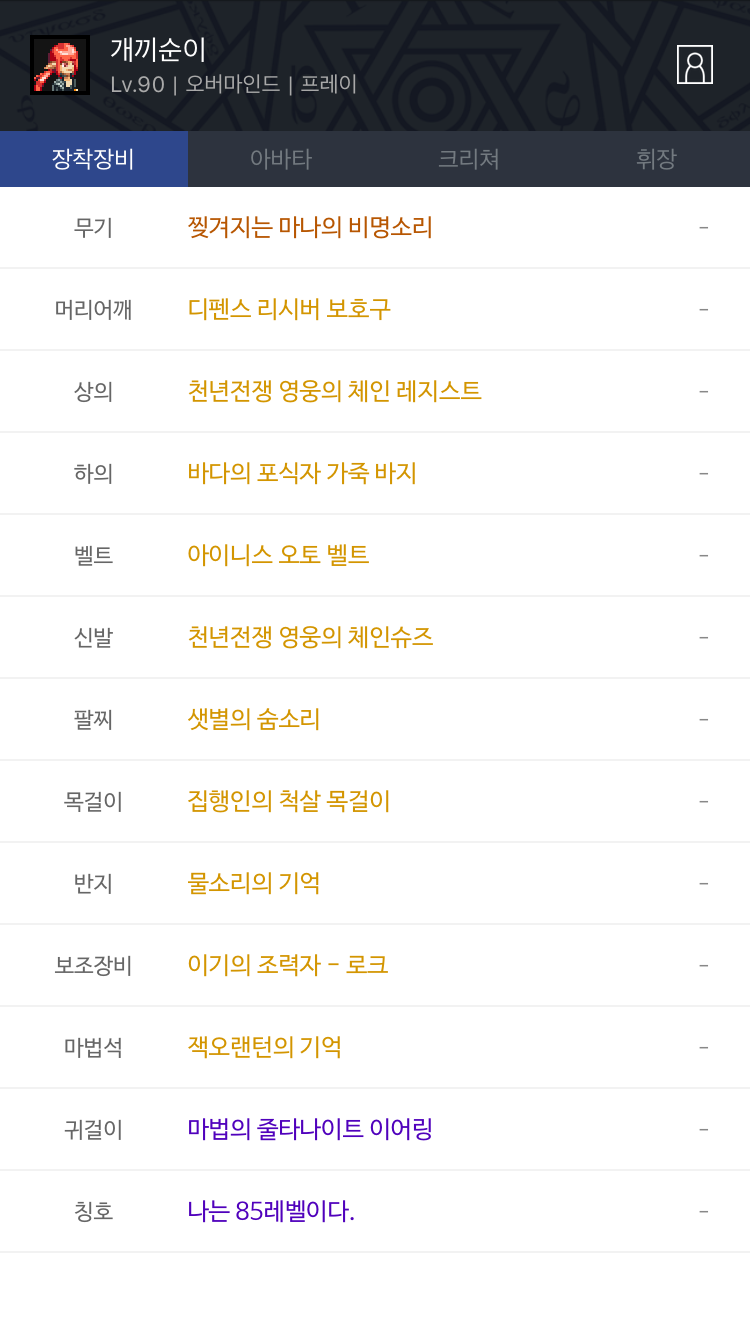Screen dimensions: 750x1334
Task: View 천년전쟁 영웅의 체인슈즈 item
Action: click(x=310, y=637)
